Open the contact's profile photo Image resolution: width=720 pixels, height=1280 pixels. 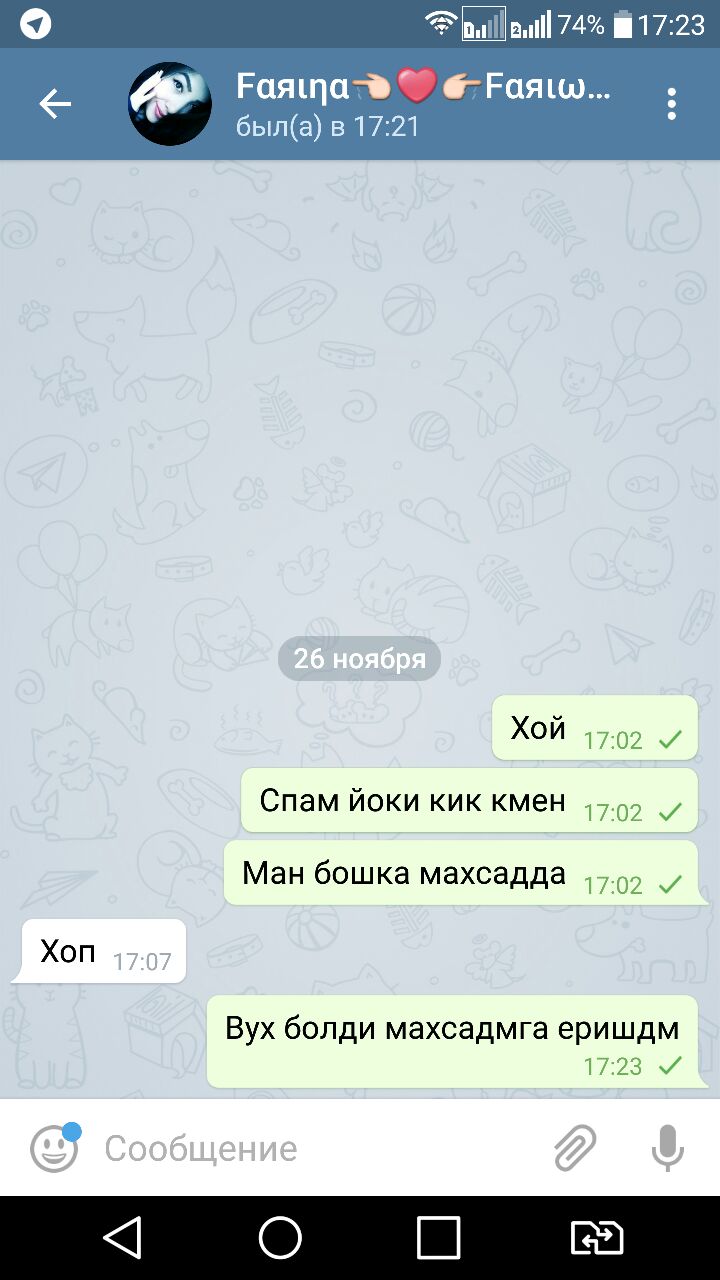tap(170, 104)
